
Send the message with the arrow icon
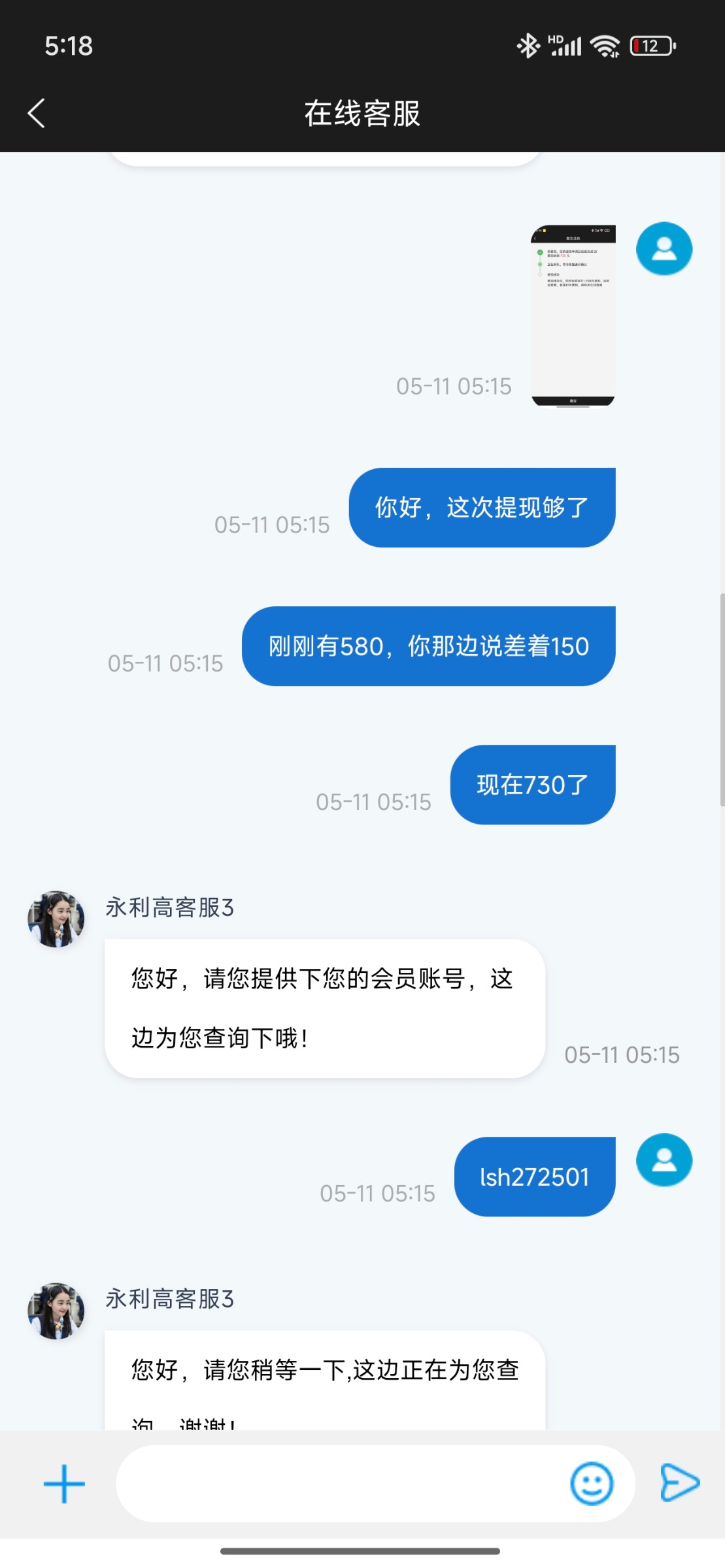pyautogui.click(x=680, y=1482)
